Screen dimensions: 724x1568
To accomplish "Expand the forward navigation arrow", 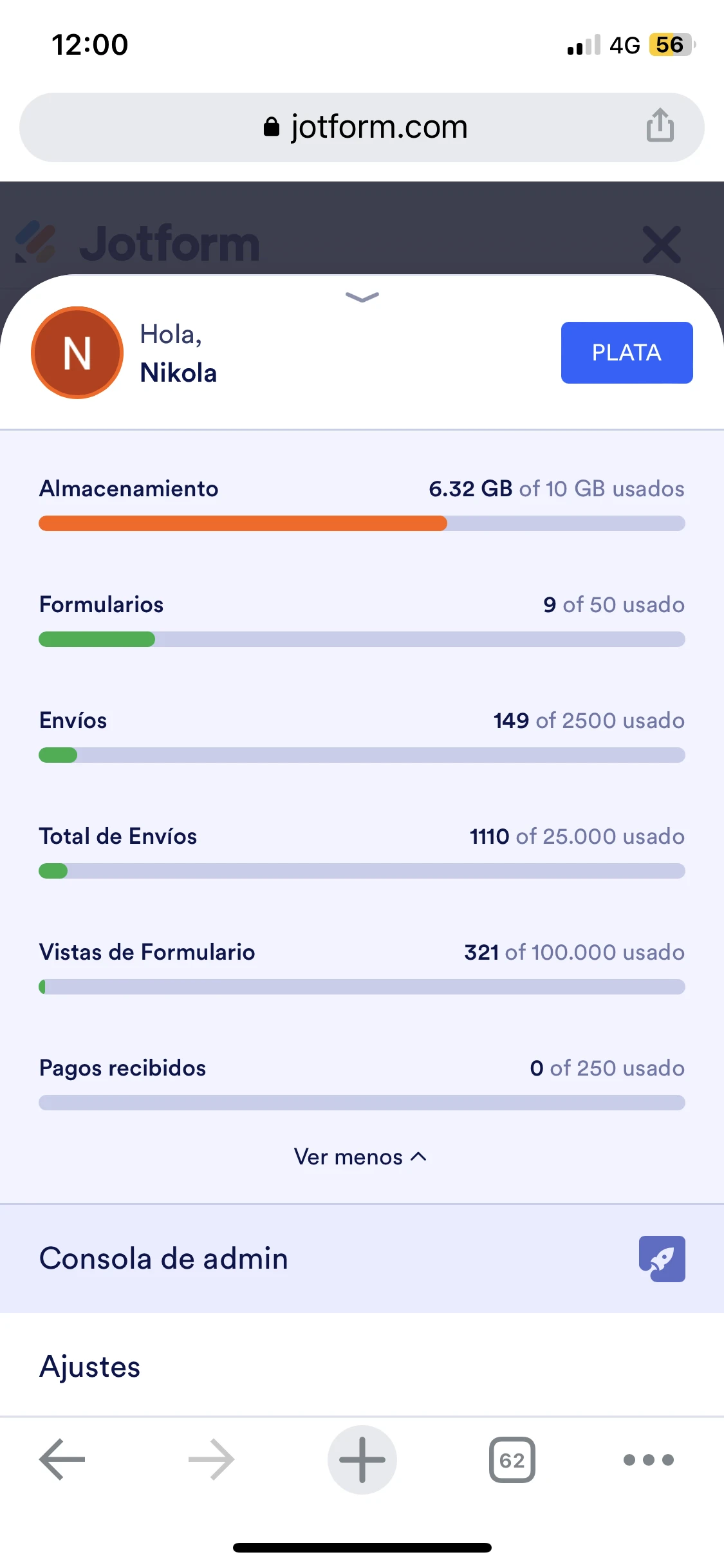I will 212,1459.
